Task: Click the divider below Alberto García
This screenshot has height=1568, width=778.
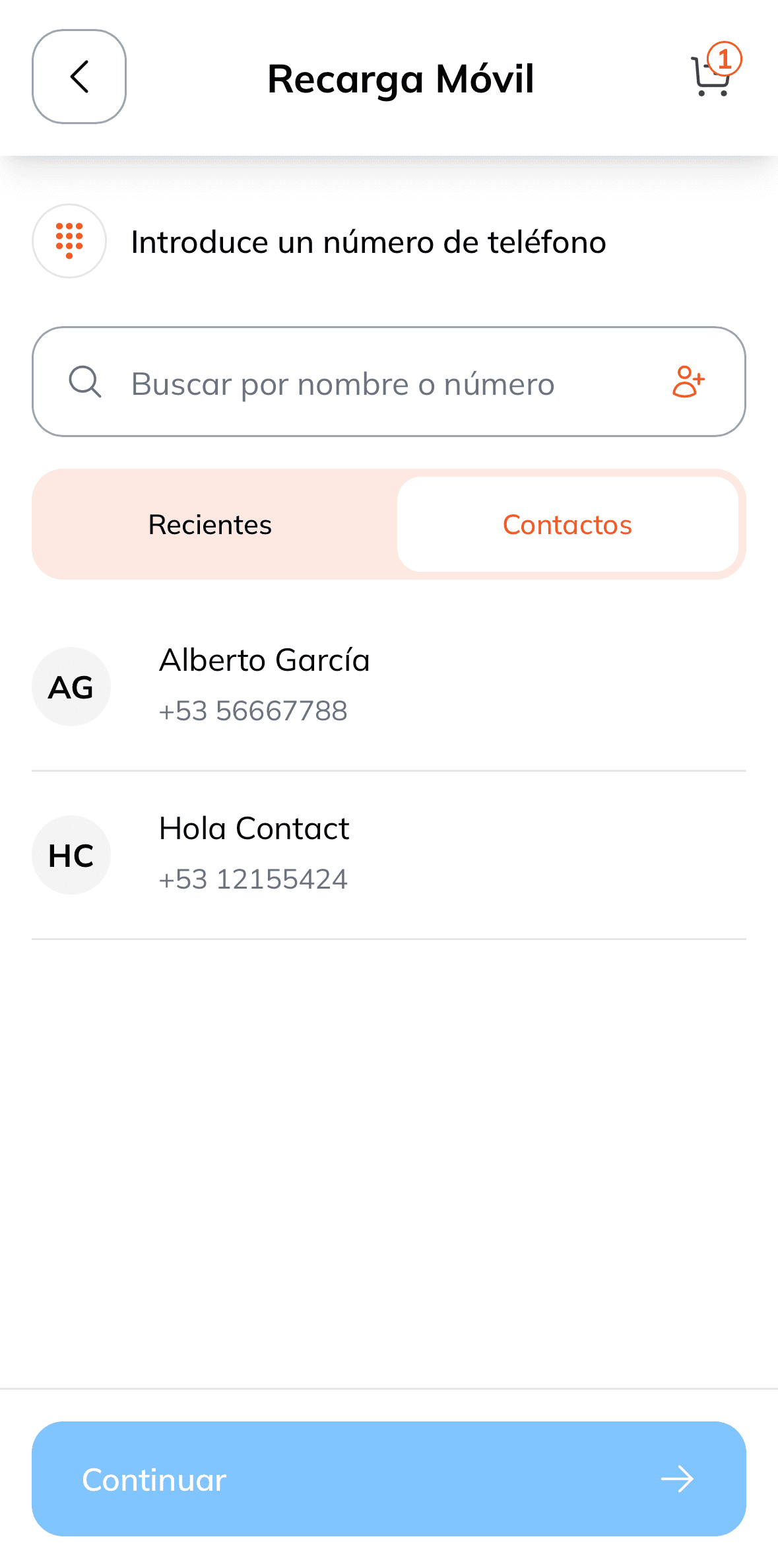Action: click(x=389, y=770)
